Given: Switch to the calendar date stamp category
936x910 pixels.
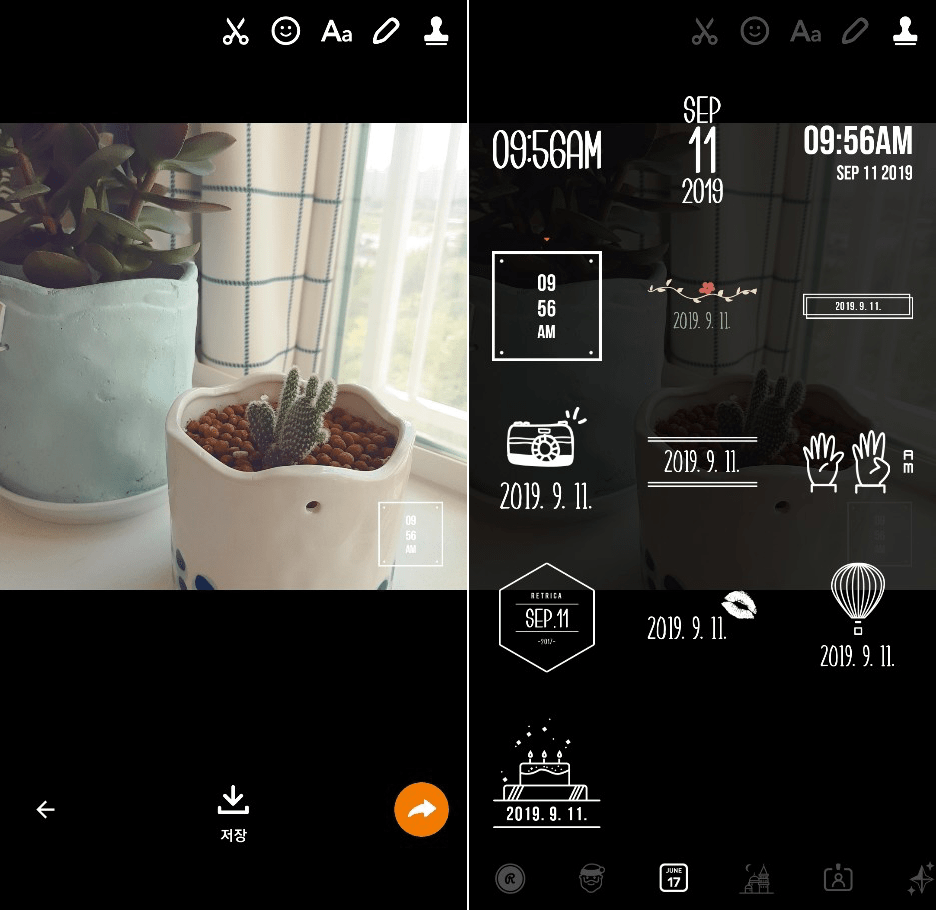Looking at the screenshot, I should coord(674,878).
